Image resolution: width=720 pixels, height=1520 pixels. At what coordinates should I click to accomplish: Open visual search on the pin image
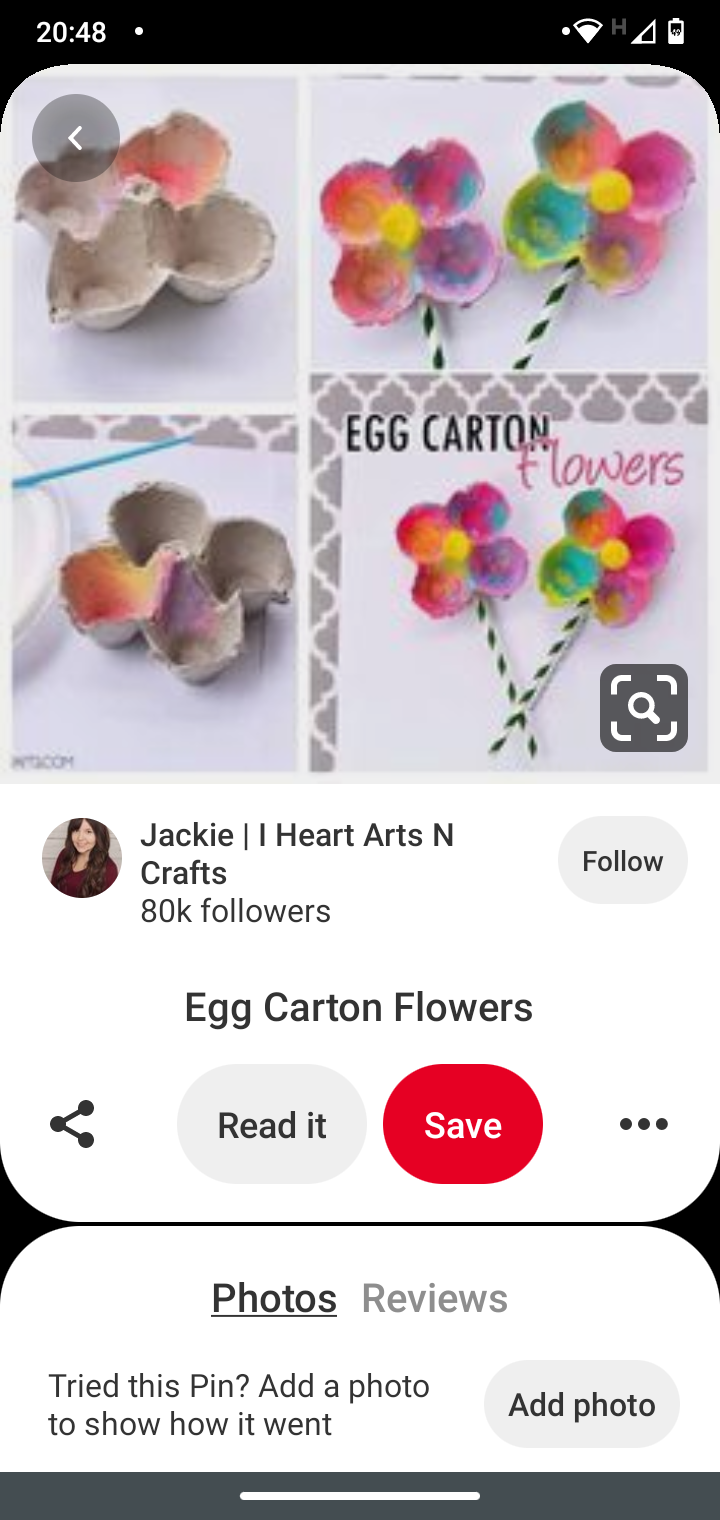tap(643, 707)
